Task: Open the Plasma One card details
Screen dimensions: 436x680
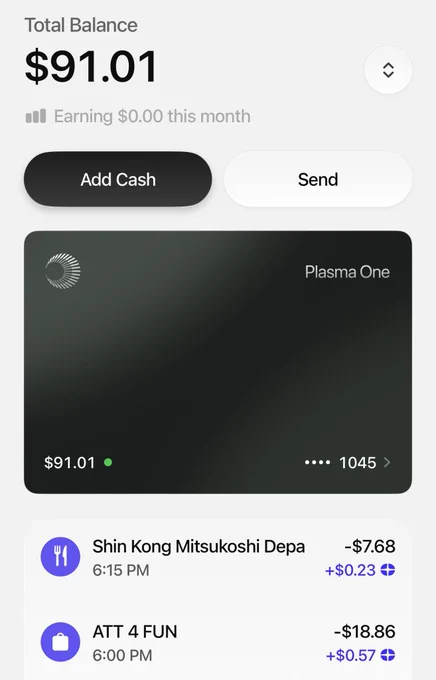Action: coord(218,362)
